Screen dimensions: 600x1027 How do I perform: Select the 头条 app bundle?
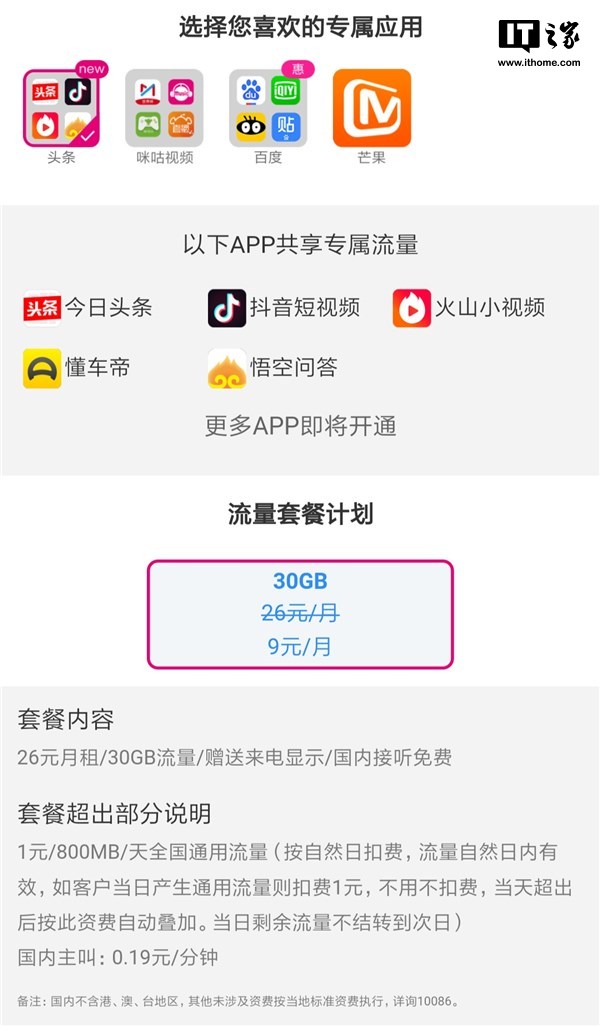[x=62, y=108]
